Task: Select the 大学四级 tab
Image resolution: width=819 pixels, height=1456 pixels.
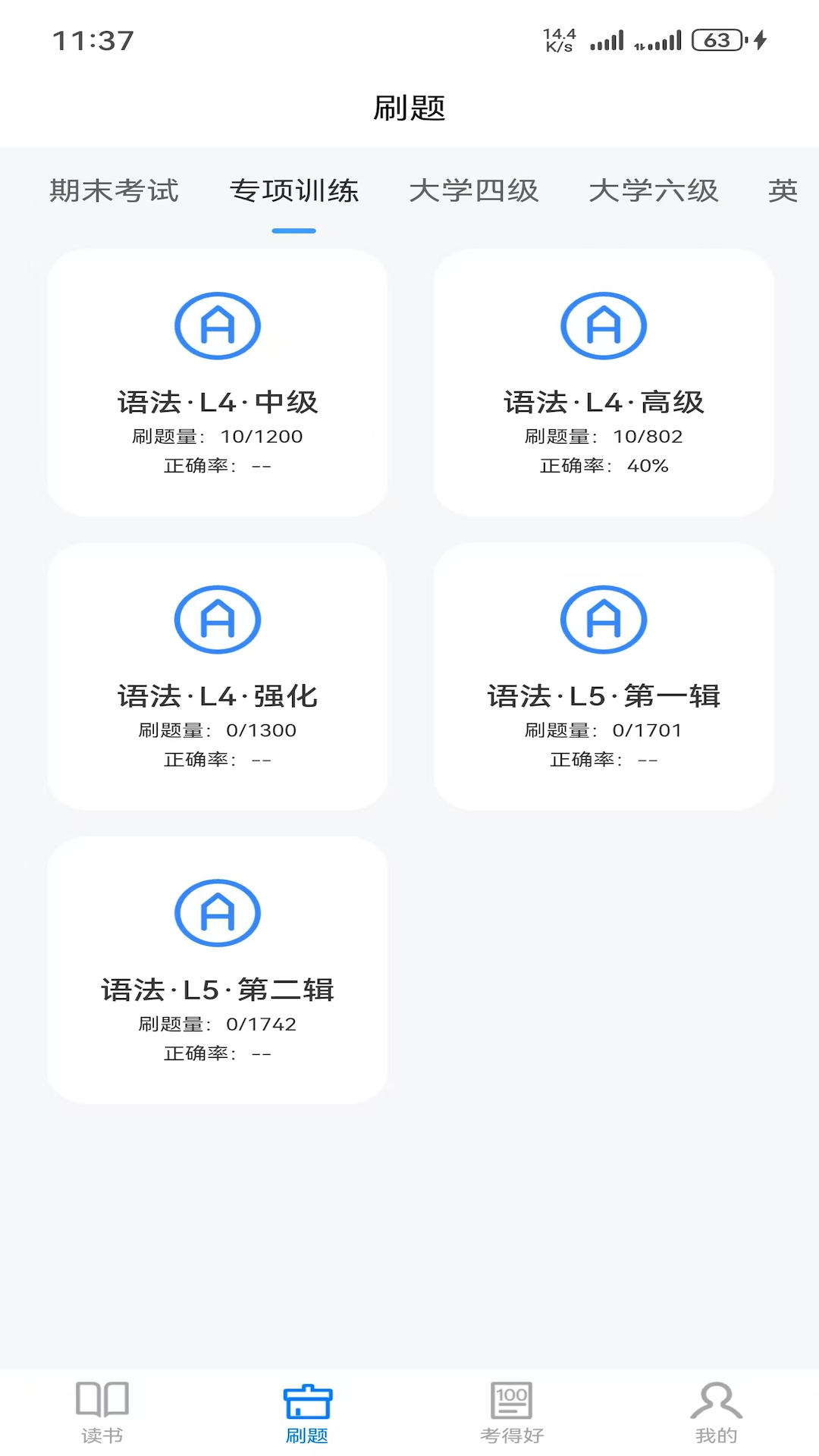Action: pyautogui.click(x=473, y=192)
